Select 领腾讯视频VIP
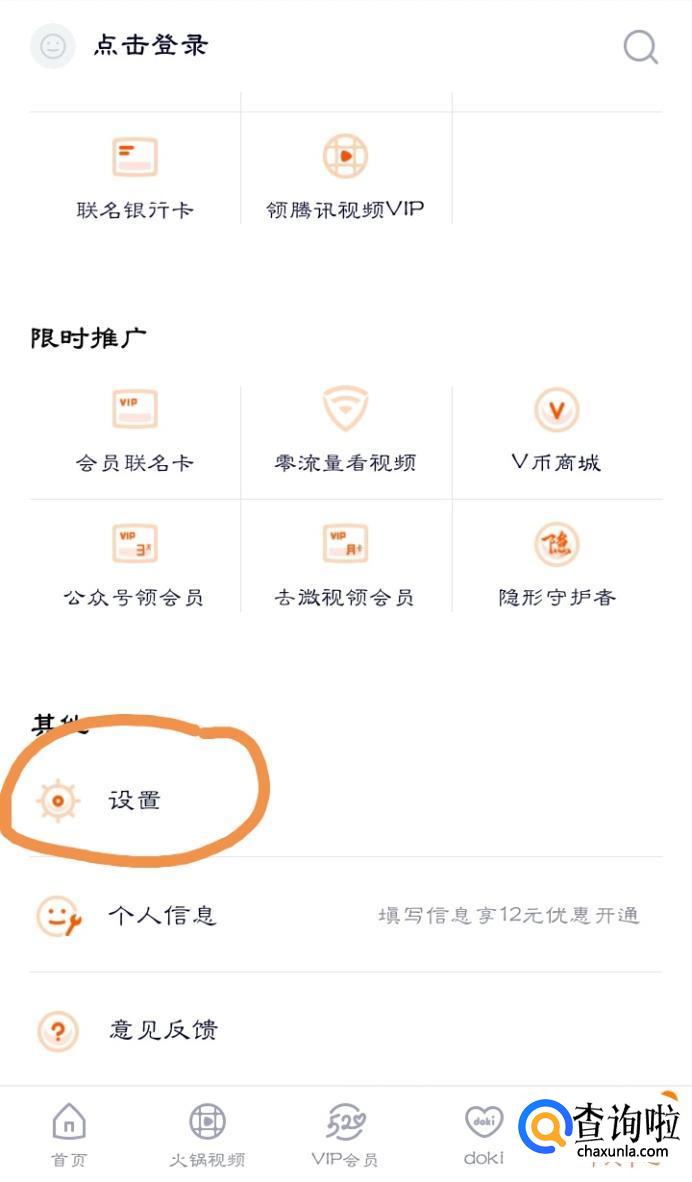Image resolution: width=692 pixels, height=1182 pixels. [x=345, y=178]
